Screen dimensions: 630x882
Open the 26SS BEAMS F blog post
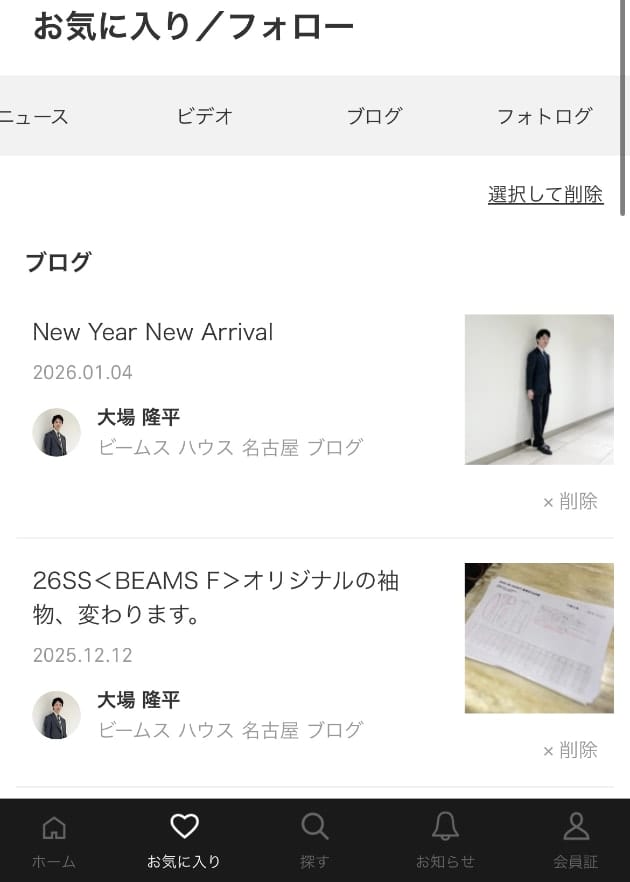tap(216, 597)
